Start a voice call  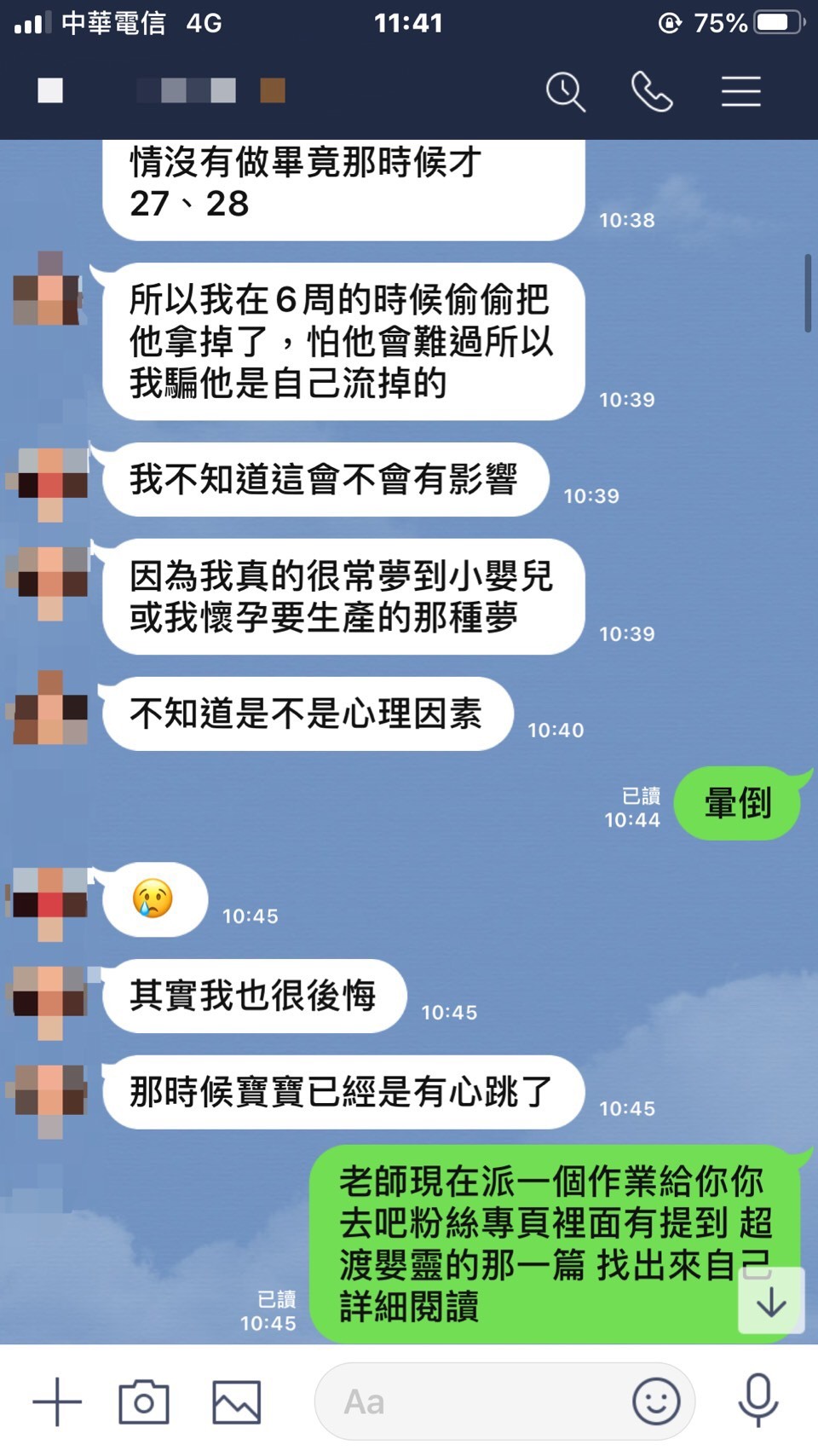click(x=652, y=91)
